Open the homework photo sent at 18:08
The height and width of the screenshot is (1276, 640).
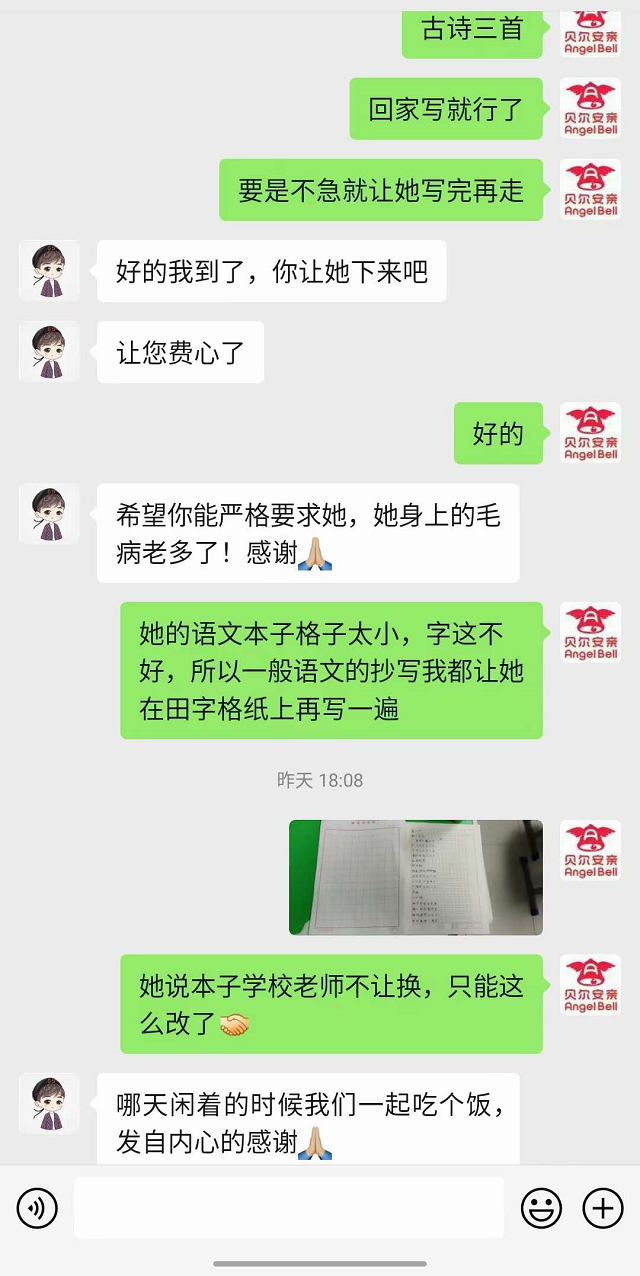click(x=416, y=877)
